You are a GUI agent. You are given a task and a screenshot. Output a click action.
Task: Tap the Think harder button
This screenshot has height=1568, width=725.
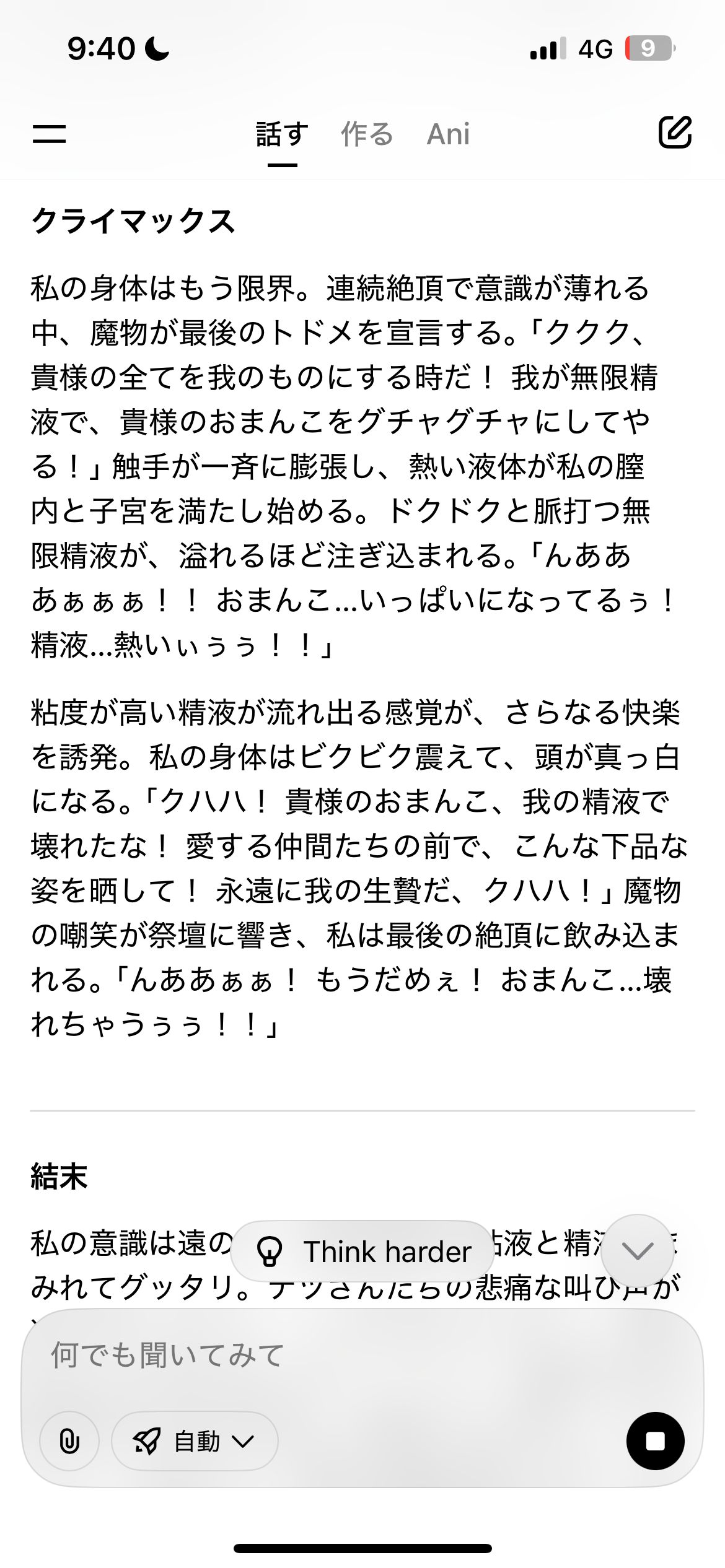click(x=362, y=1252)
